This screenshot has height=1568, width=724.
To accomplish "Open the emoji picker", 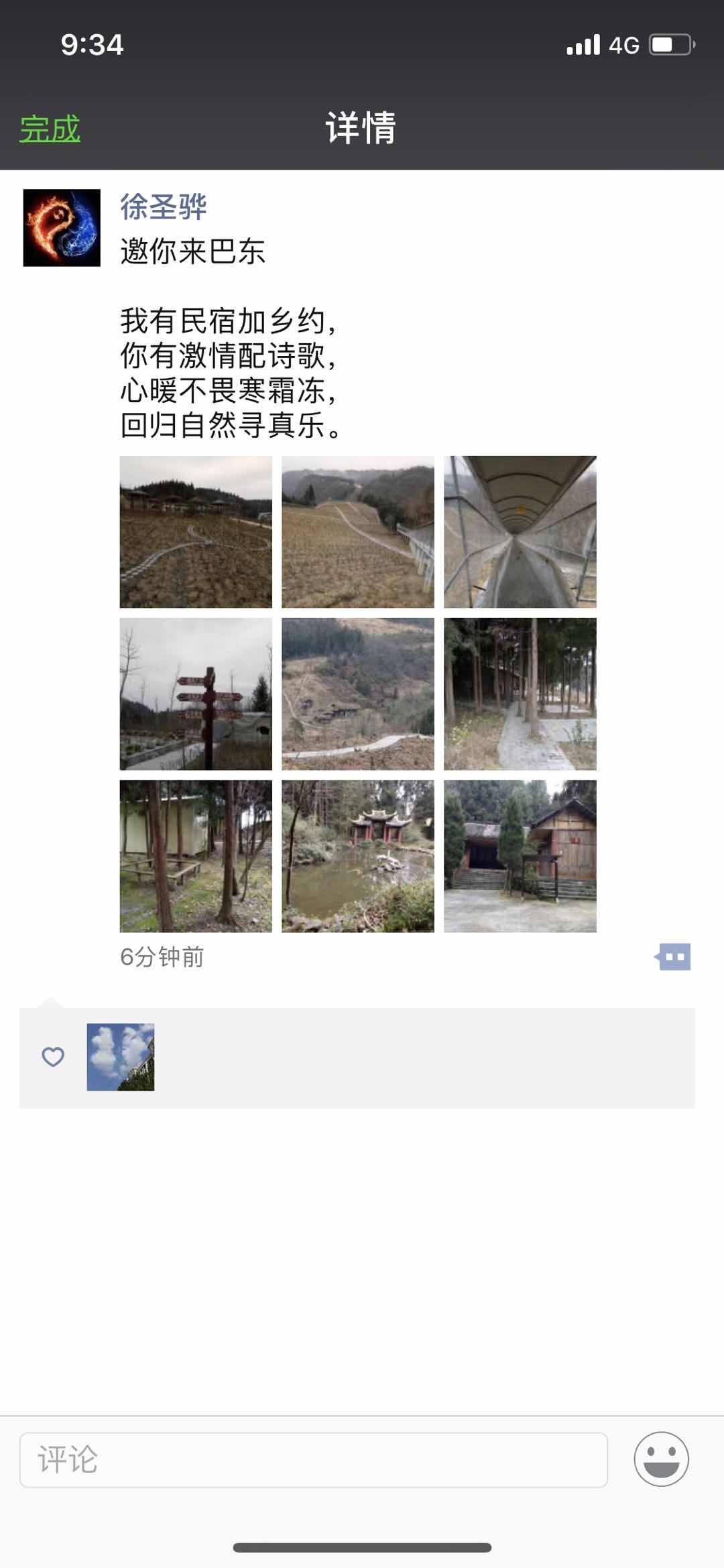I will 661,1459.
